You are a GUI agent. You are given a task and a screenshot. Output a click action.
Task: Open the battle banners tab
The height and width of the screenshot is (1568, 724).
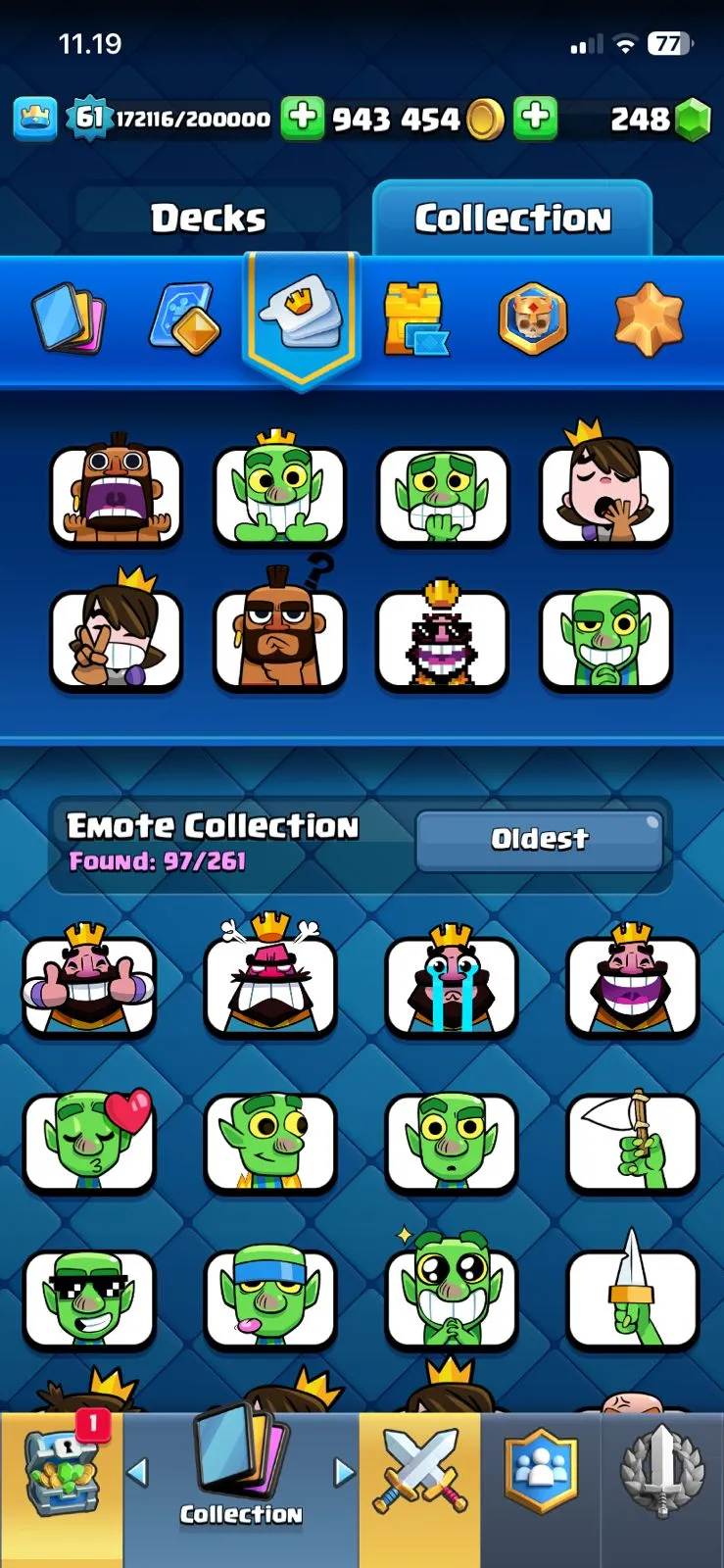532,319
